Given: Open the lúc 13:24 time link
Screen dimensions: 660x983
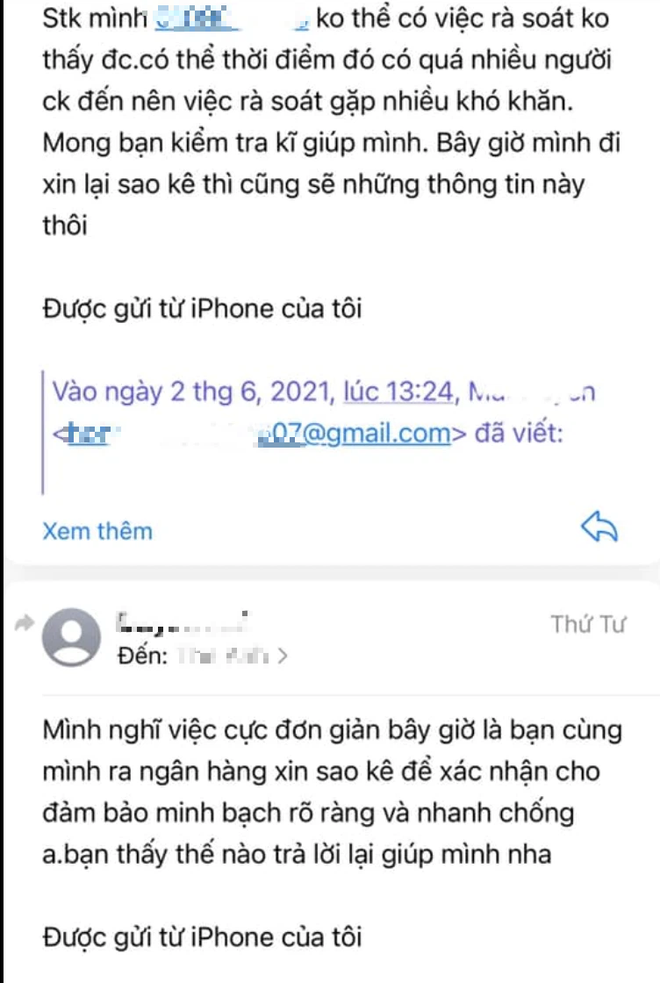Looking at the screenshot, I should coord(396,390).
